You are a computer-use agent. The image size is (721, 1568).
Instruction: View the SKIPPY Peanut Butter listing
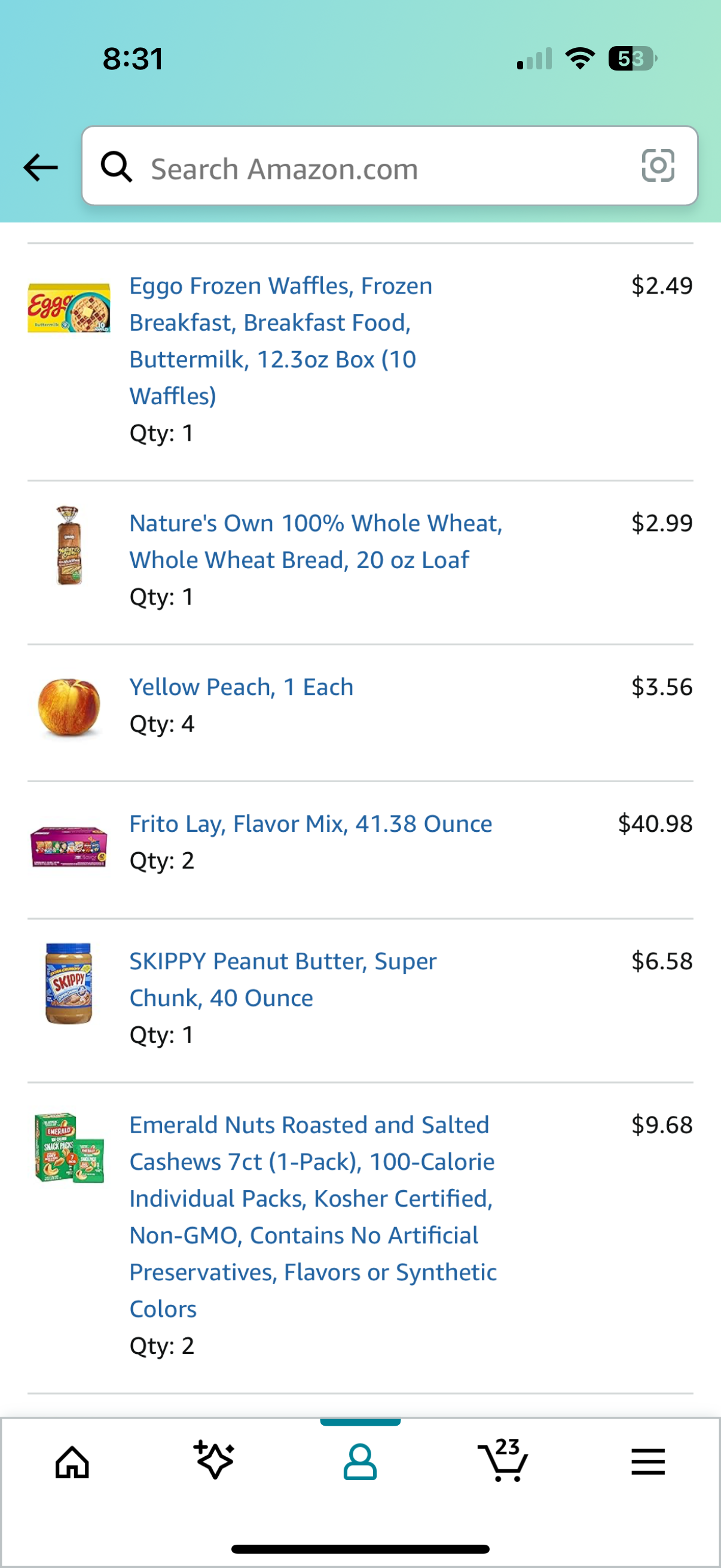(282, 979)
